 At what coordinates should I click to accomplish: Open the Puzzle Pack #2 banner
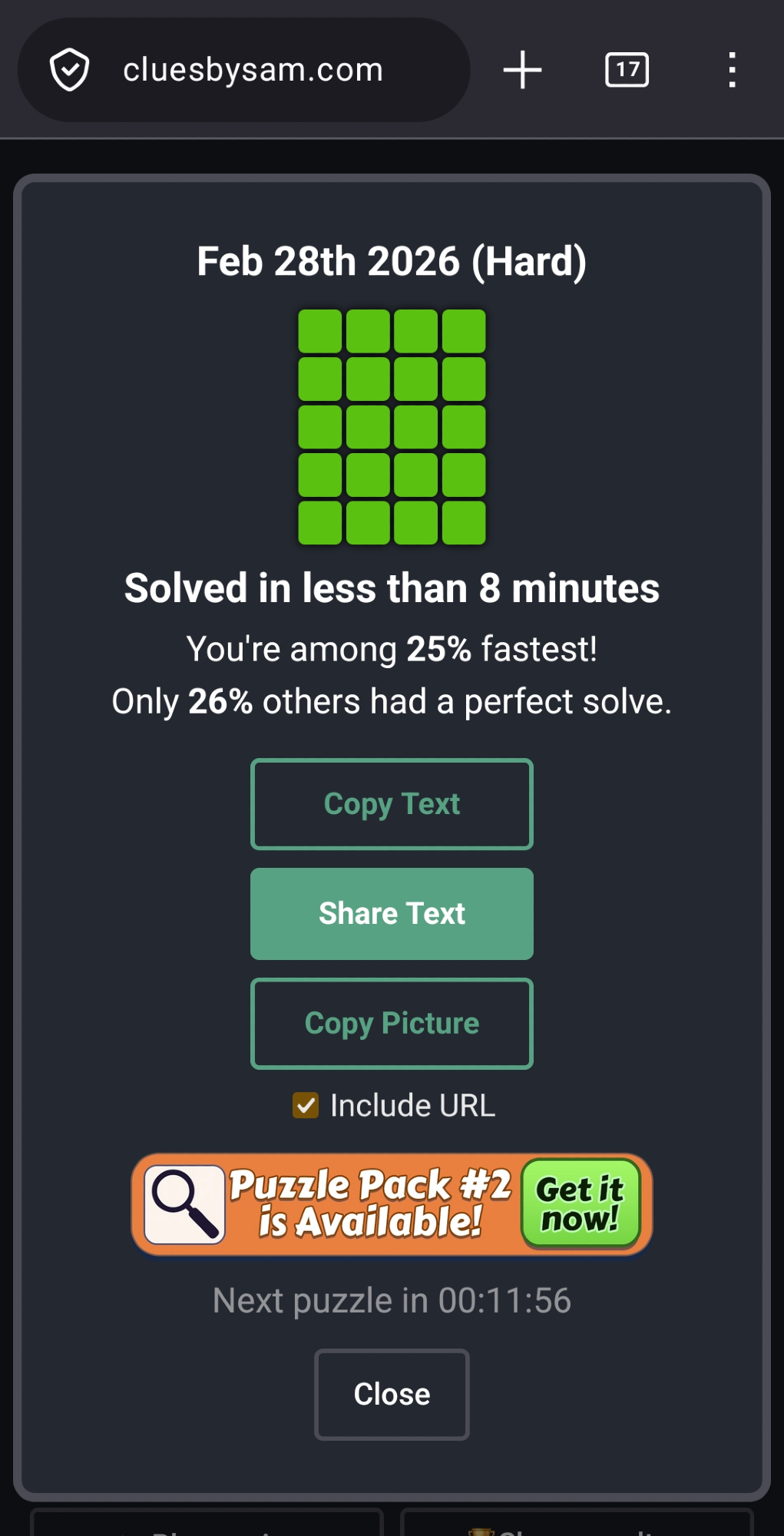click(x=392, y=1204)
